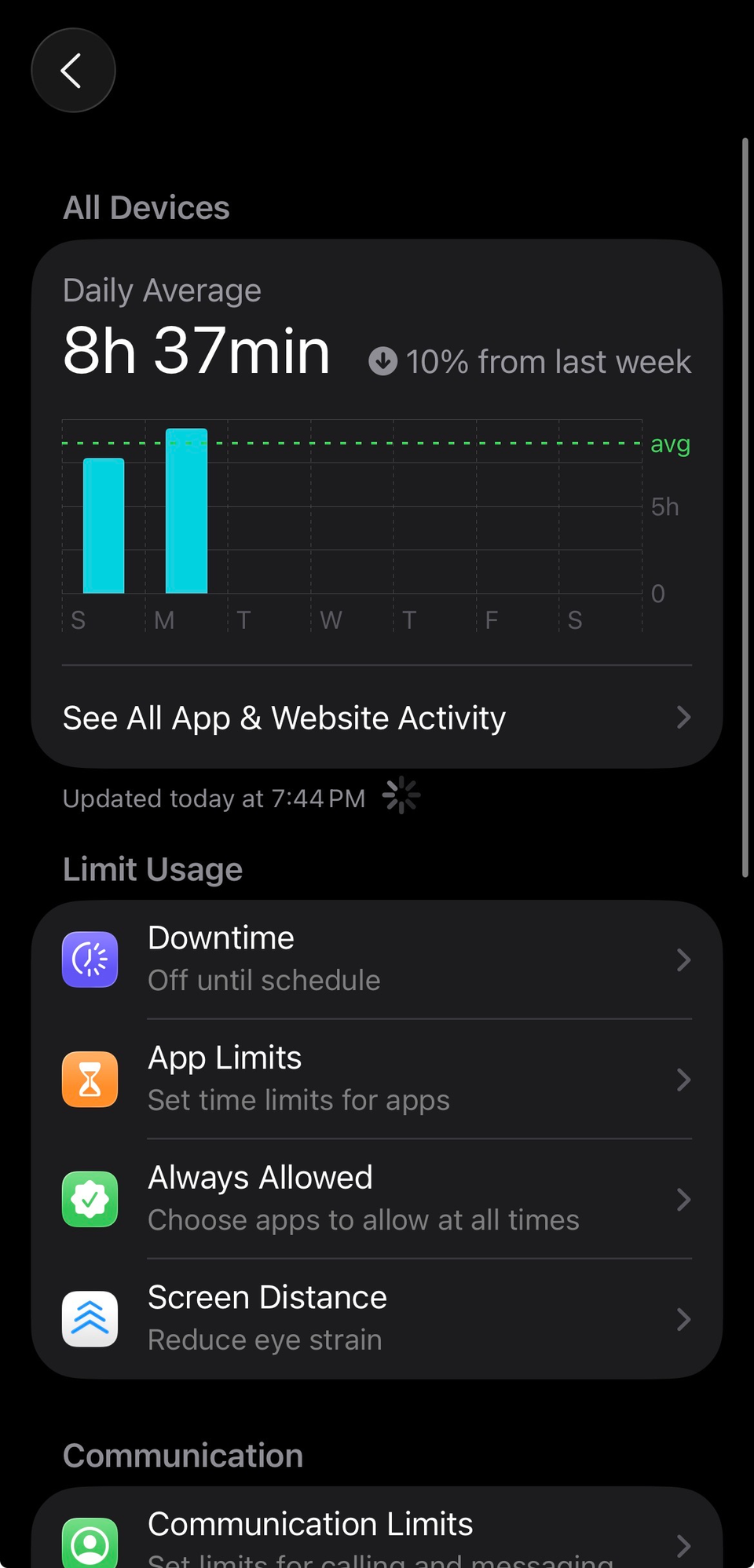Screen dimensions: 754x1568
Task: Tap the Updated today at 7:44 PM text
Action: coord(213,798)
